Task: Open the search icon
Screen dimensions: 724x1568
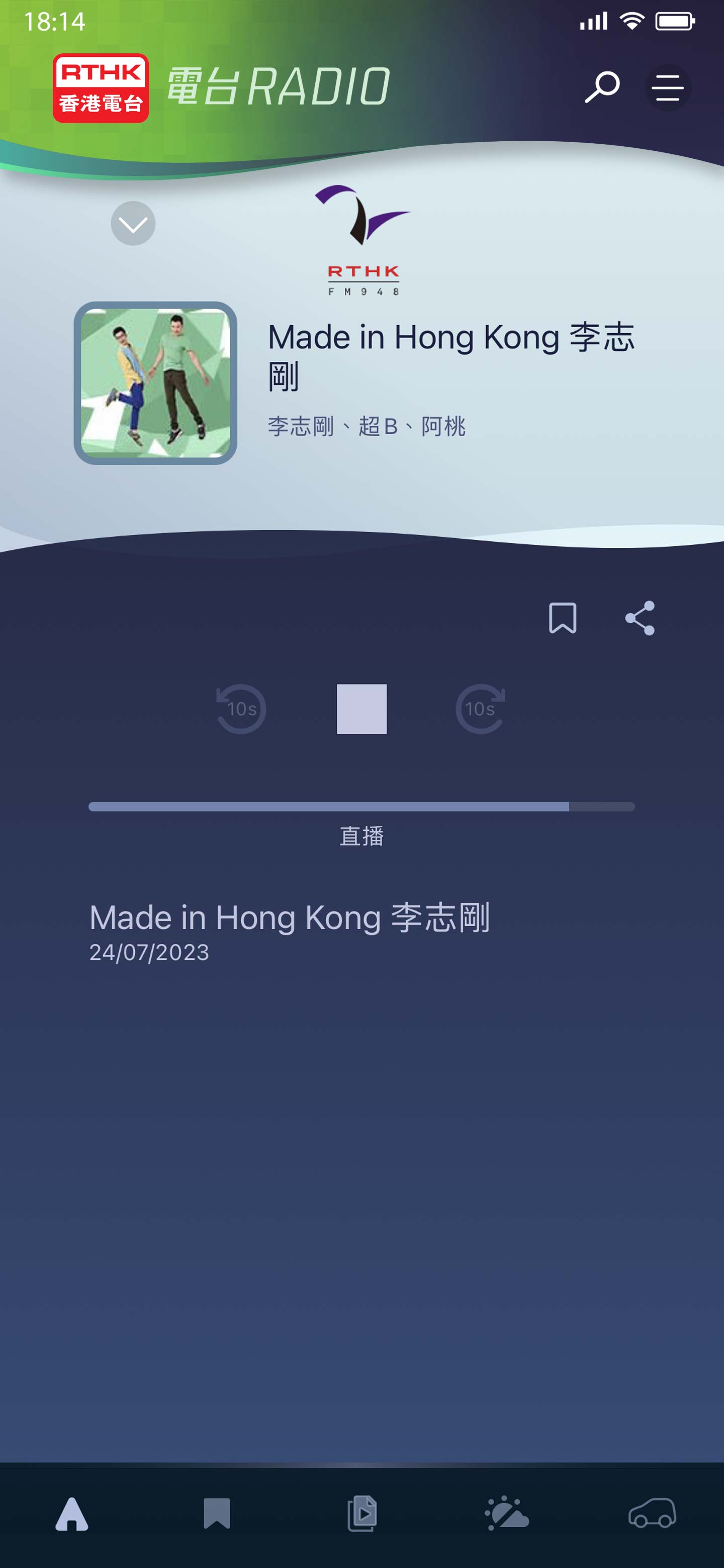Action: pos(602,87)
